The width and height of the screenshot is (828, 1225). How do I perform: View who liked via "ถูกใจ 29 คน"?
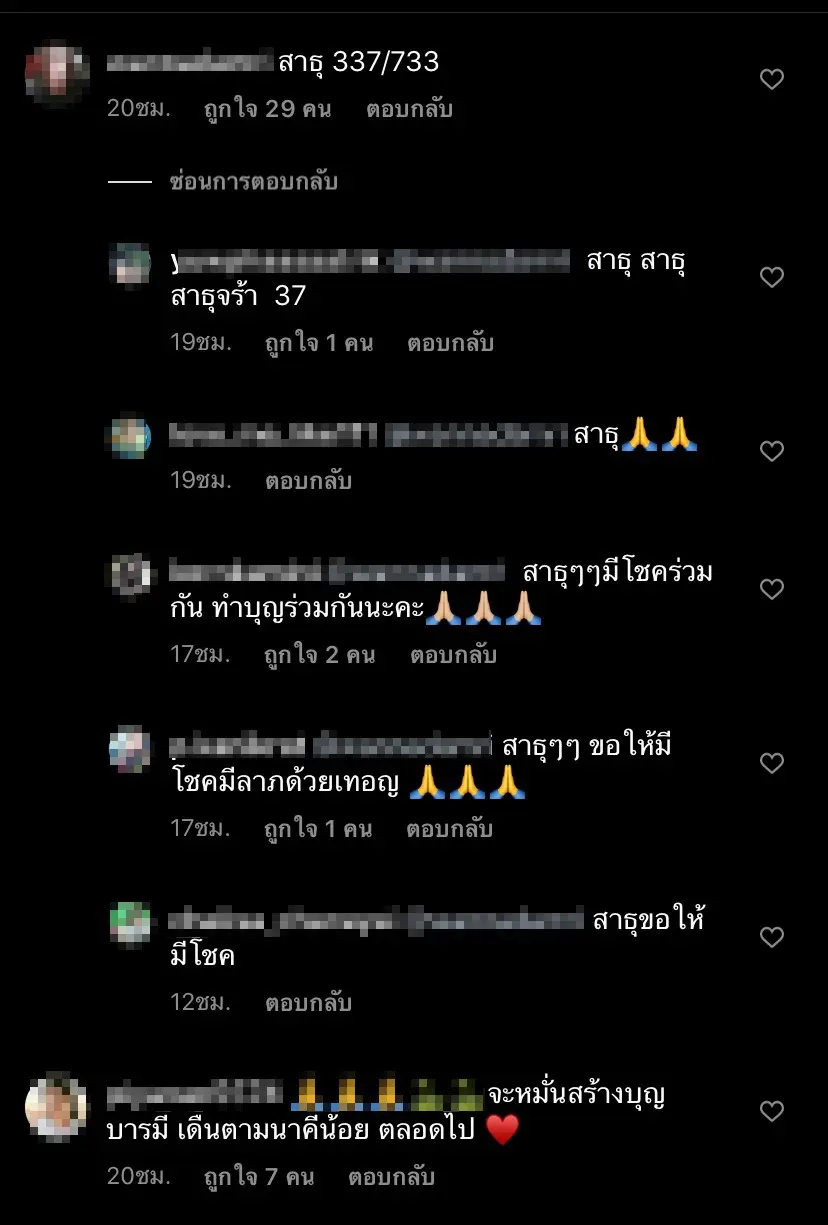point(267,109)
